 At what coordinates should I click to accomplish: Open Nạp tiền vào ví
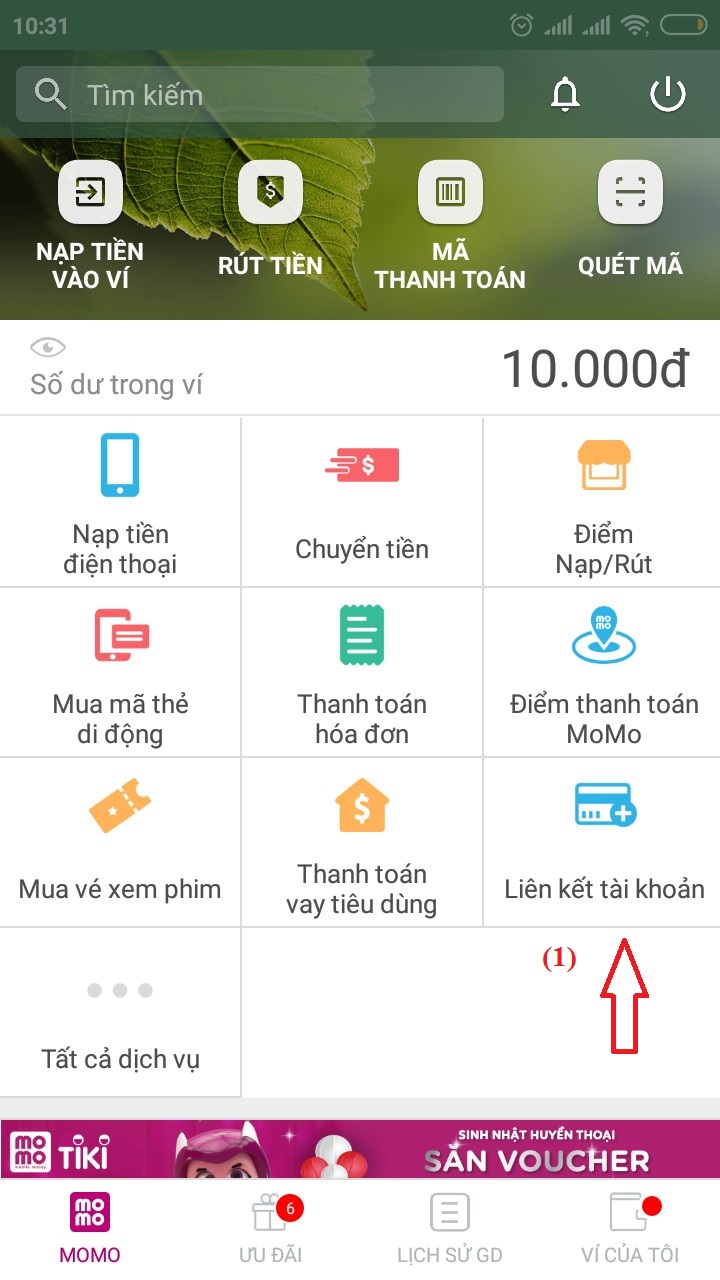point(90,225)
